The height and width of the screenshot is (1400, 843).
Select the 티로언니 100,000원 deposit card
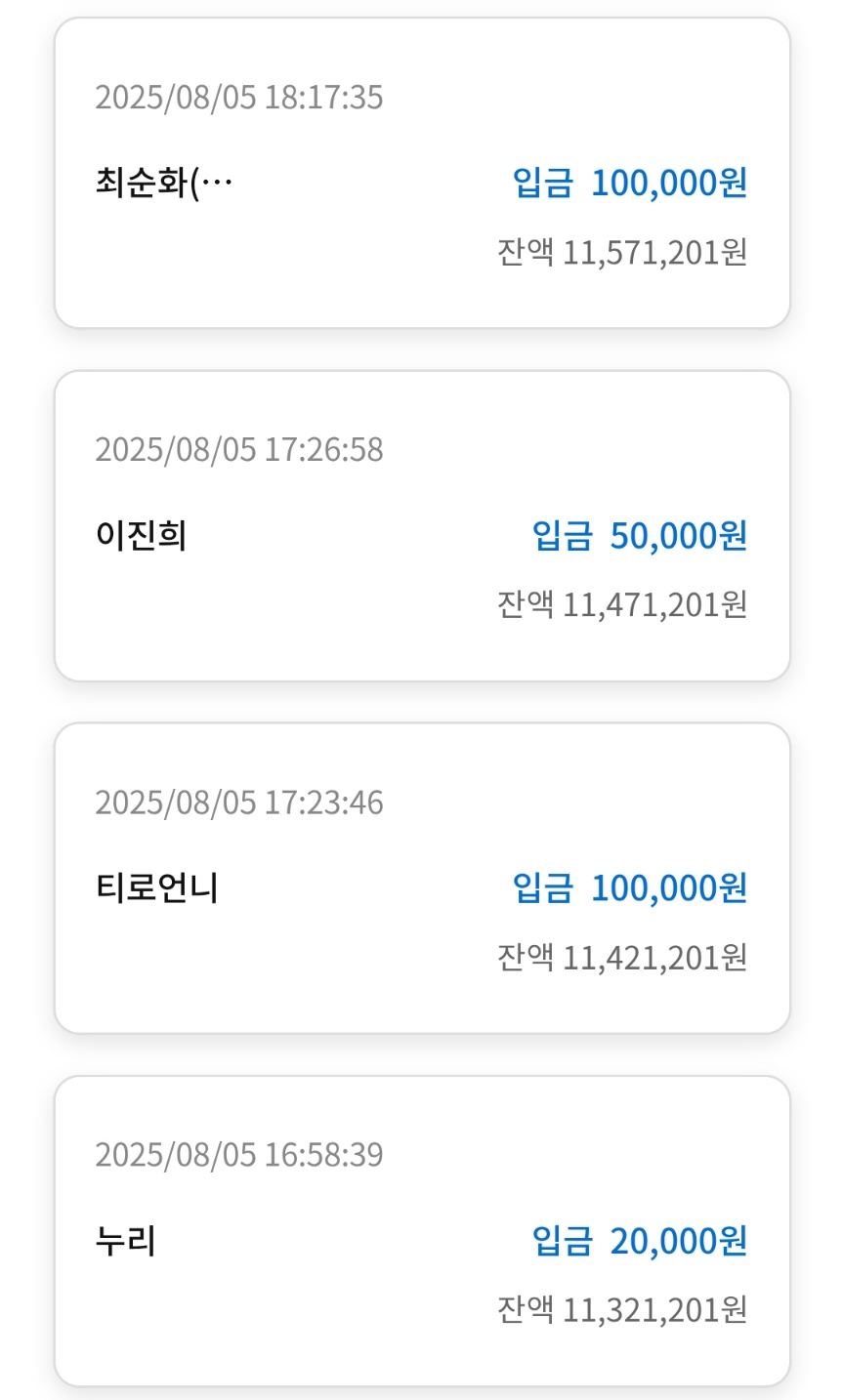click(x=421, y=879)
